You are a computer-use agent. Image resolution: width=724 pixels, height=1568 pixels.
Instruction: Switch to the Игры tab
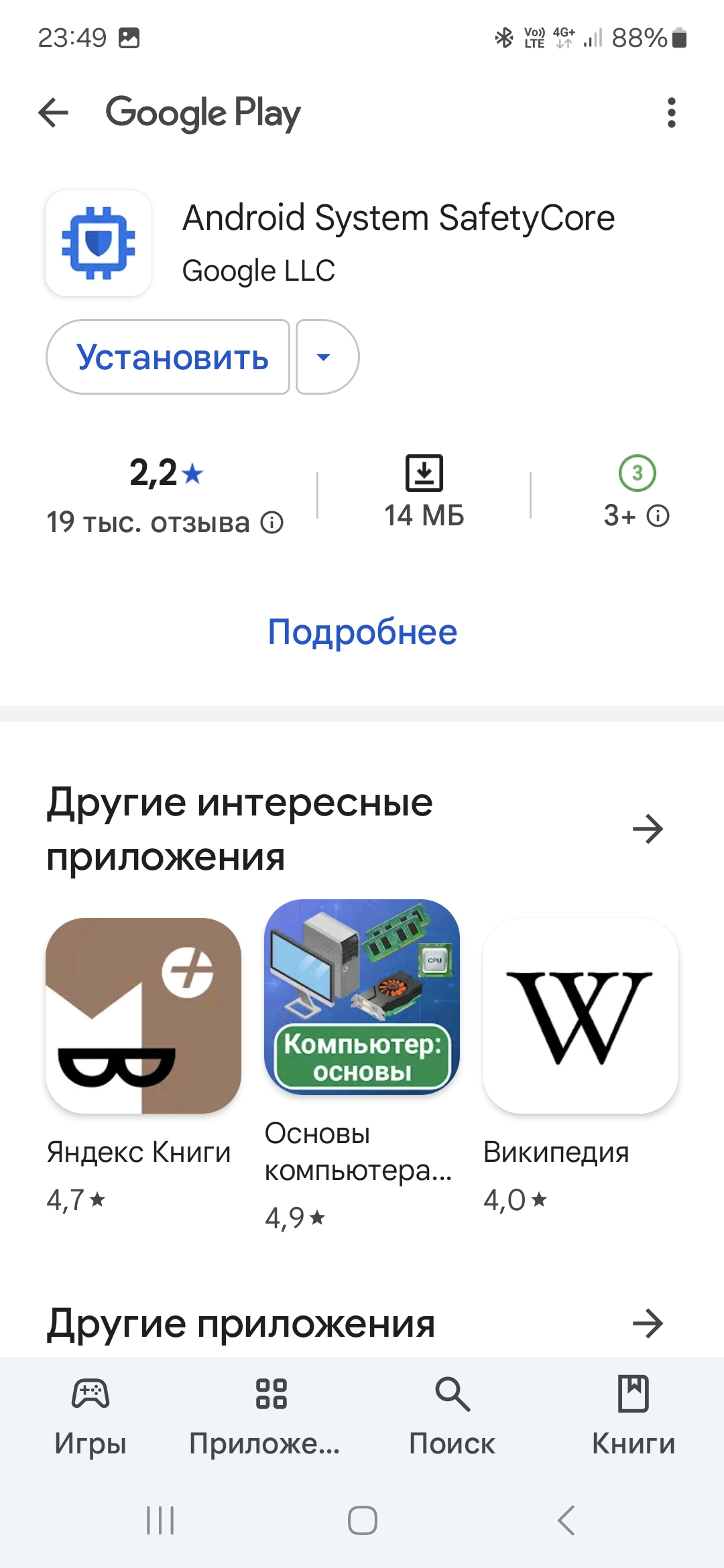tap(90, 1415)
